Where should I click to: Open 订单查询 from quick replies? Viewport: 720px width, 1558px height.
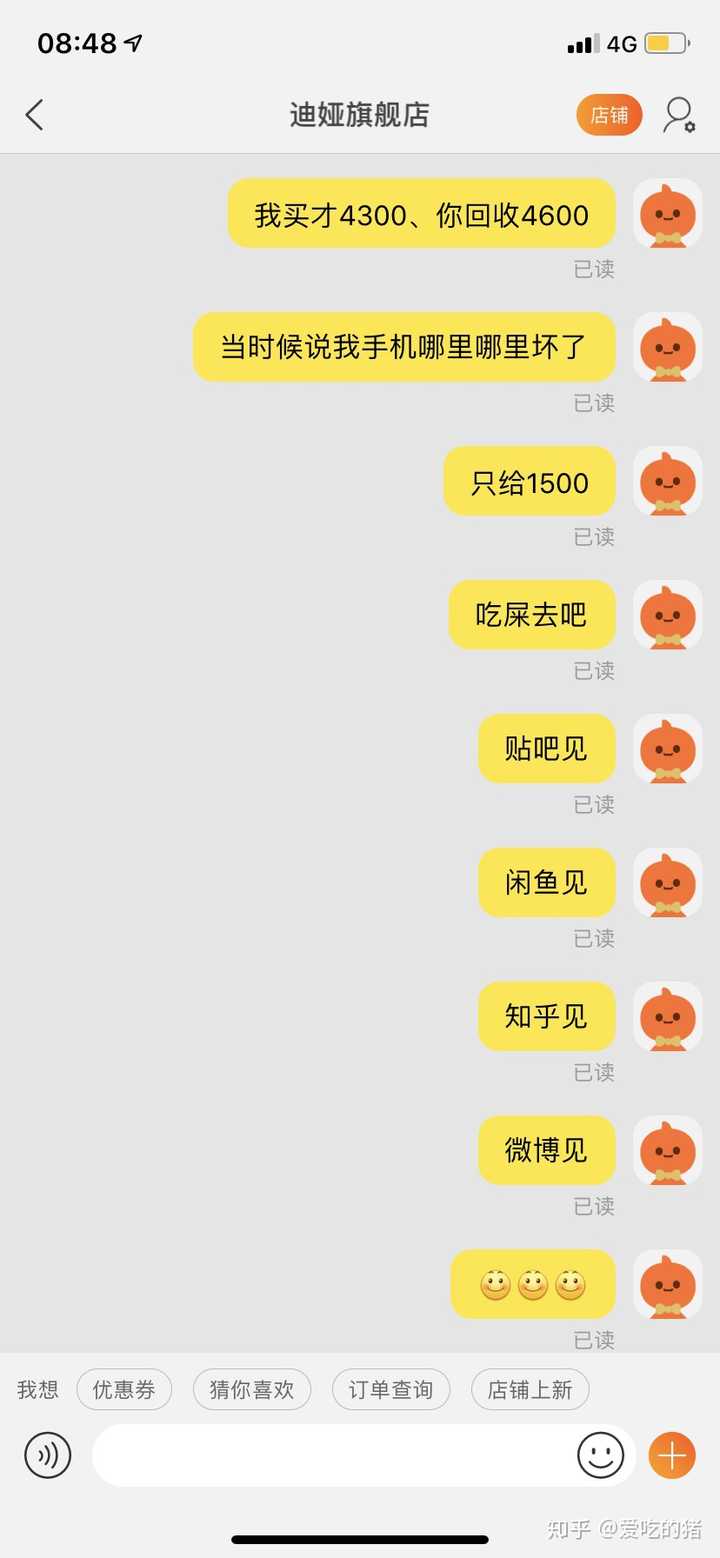click(x=391, y=1389)
